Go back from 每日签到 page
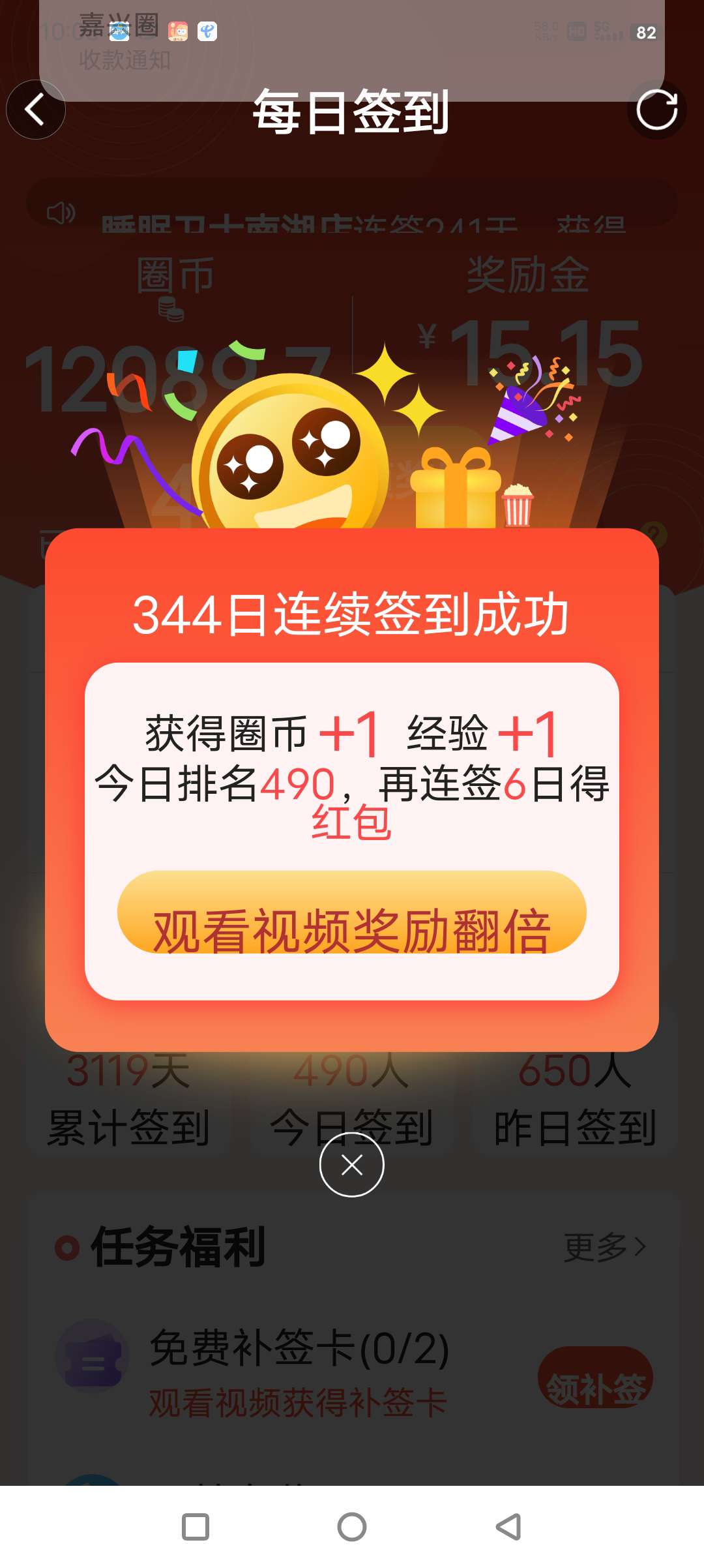This screenshot has height=1568, width=704. tap(35, 110)
